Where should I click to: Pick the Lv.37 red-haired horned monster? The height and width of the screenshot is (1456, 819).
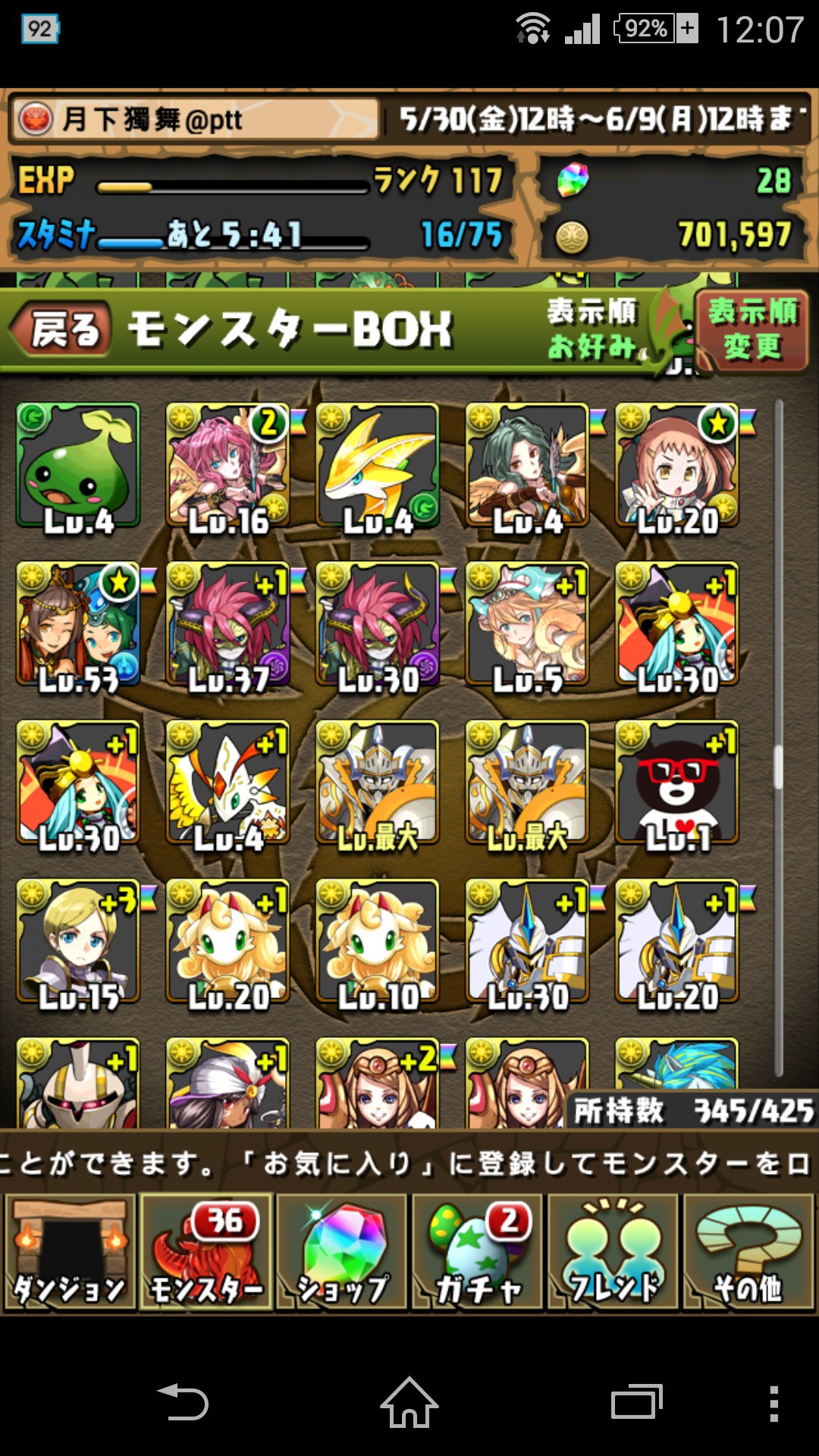227,624
